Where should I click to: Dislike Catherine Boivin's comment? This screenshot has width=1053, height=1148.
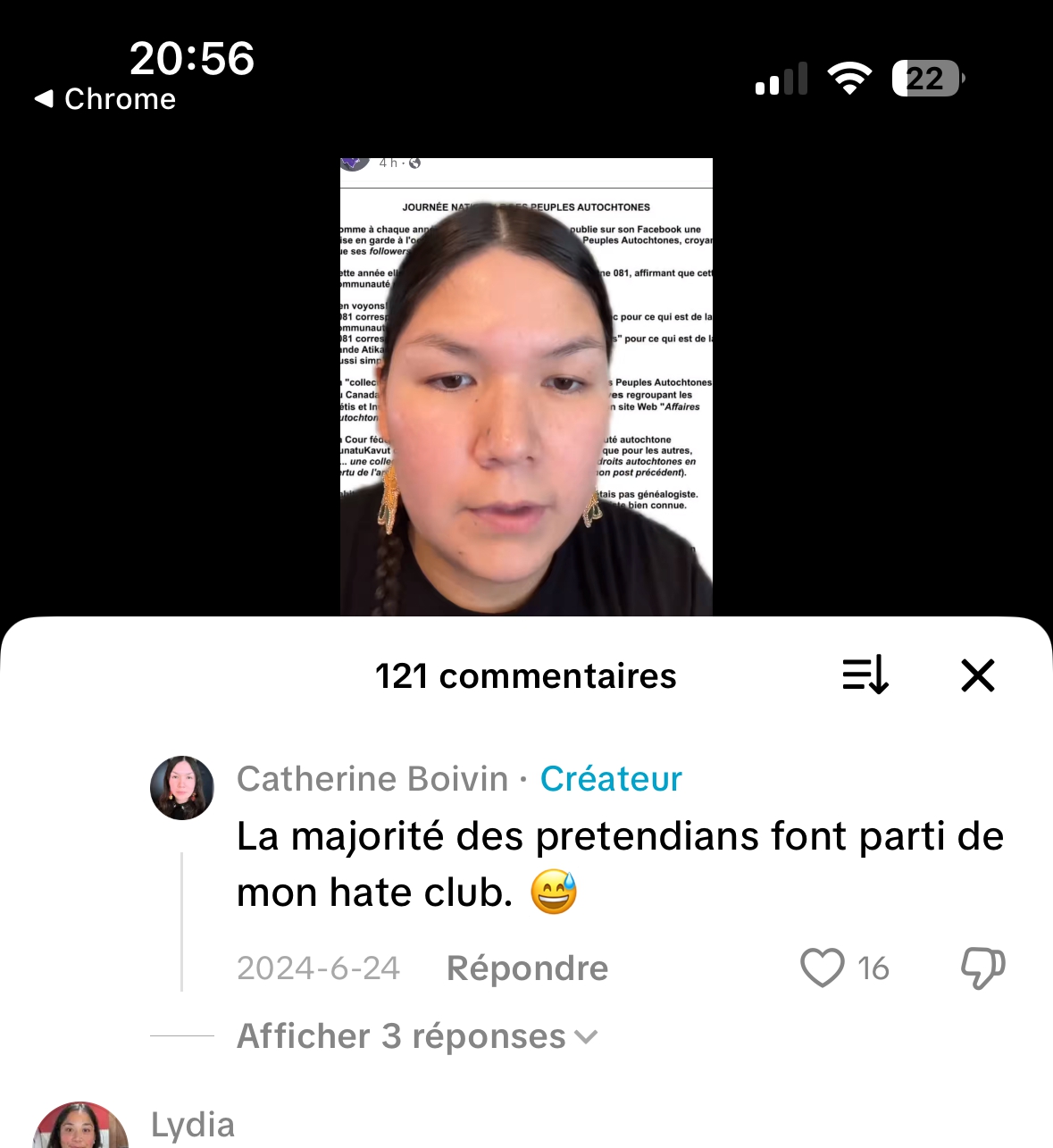(982, 968)
